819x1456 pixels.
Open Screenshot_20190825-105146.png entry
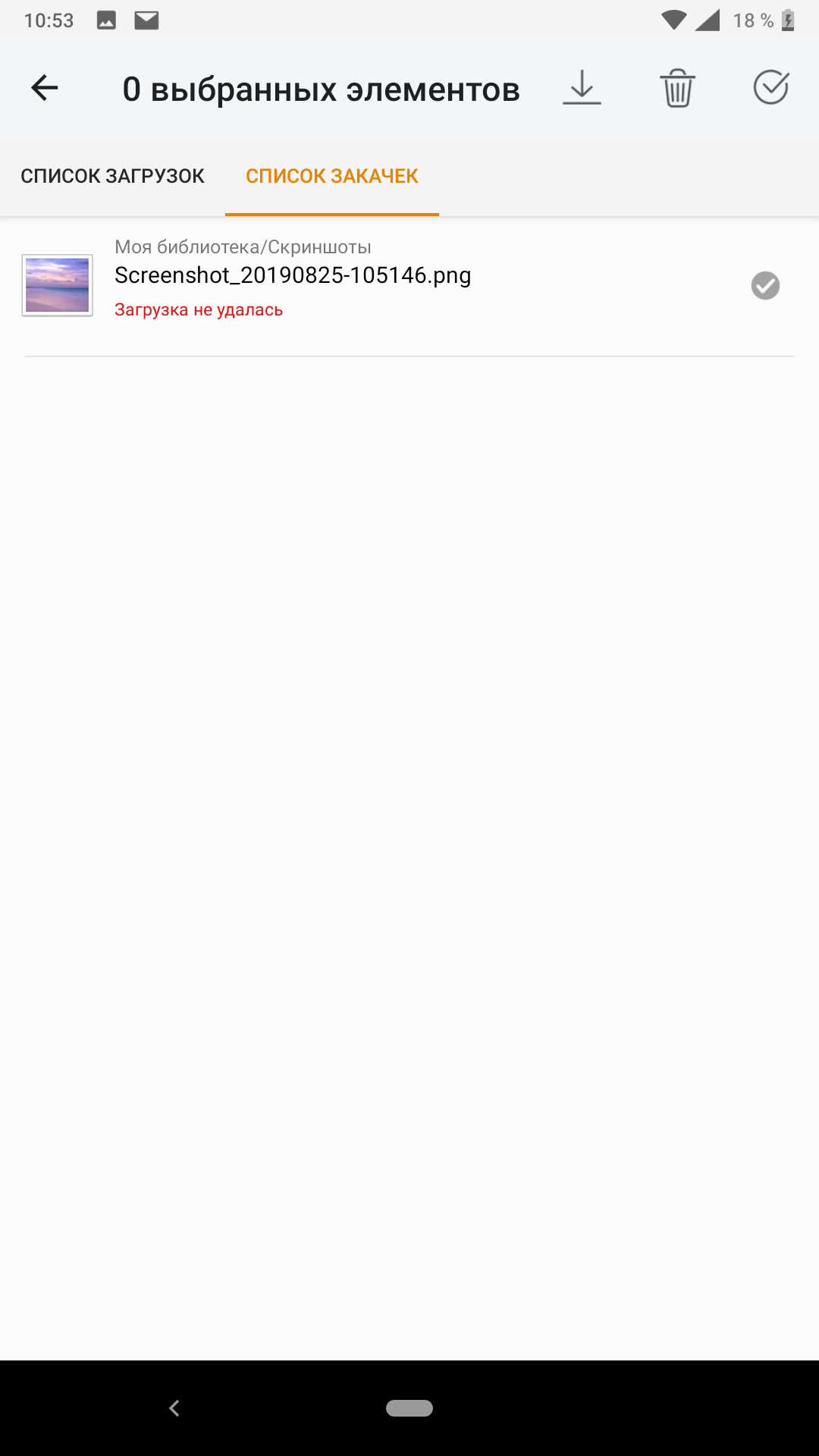click(x=293, y=276)
